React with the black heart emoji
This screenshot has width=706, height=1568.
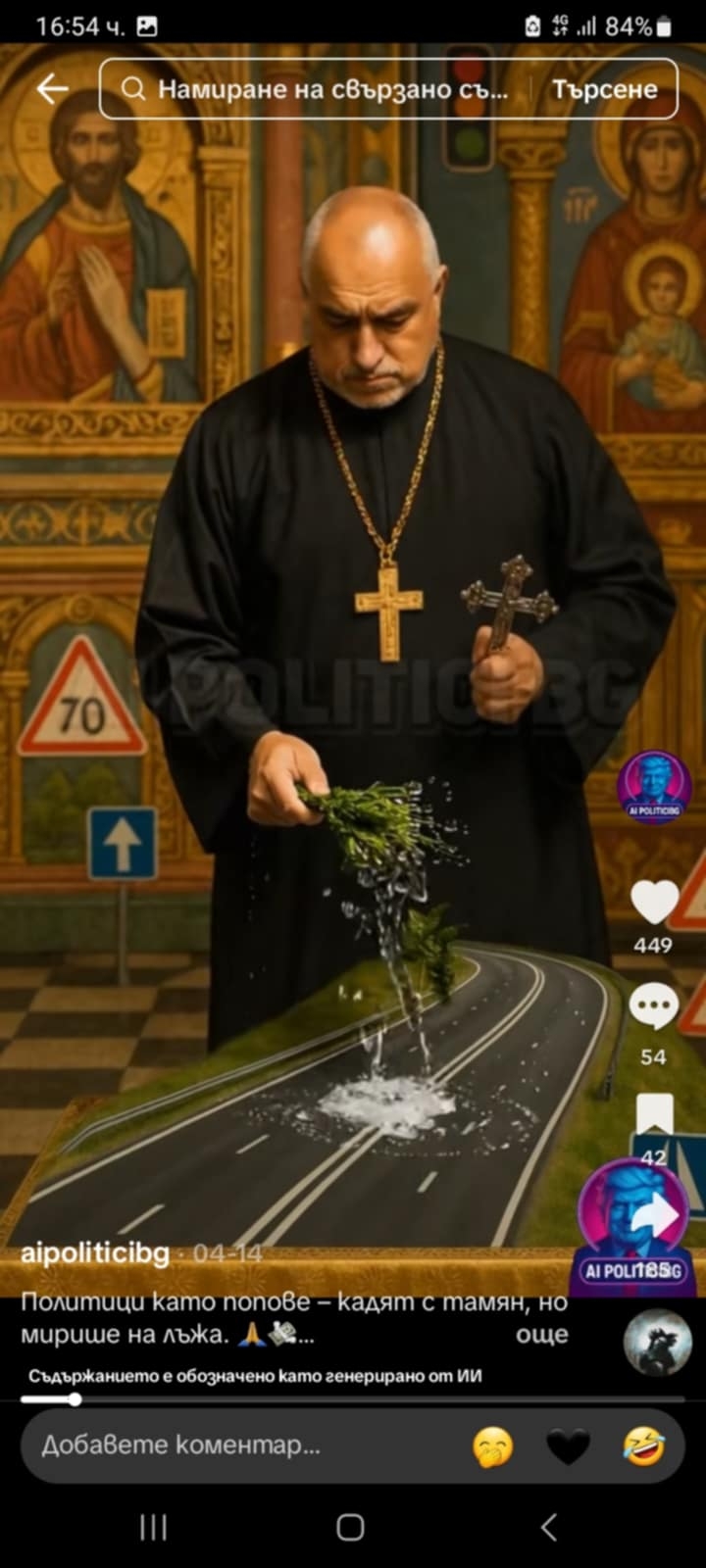pyautogui.click(x=569, y=1446)
